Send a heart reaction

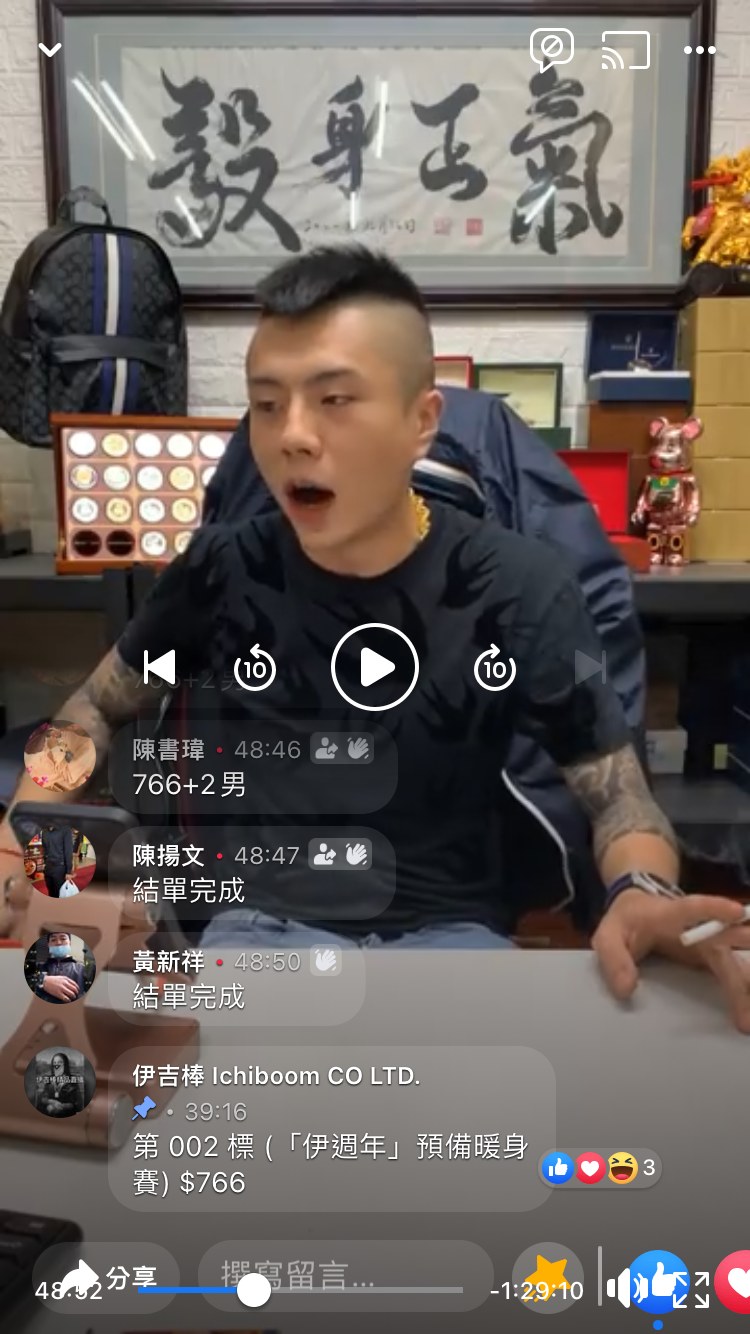(x=735, y=1280)
